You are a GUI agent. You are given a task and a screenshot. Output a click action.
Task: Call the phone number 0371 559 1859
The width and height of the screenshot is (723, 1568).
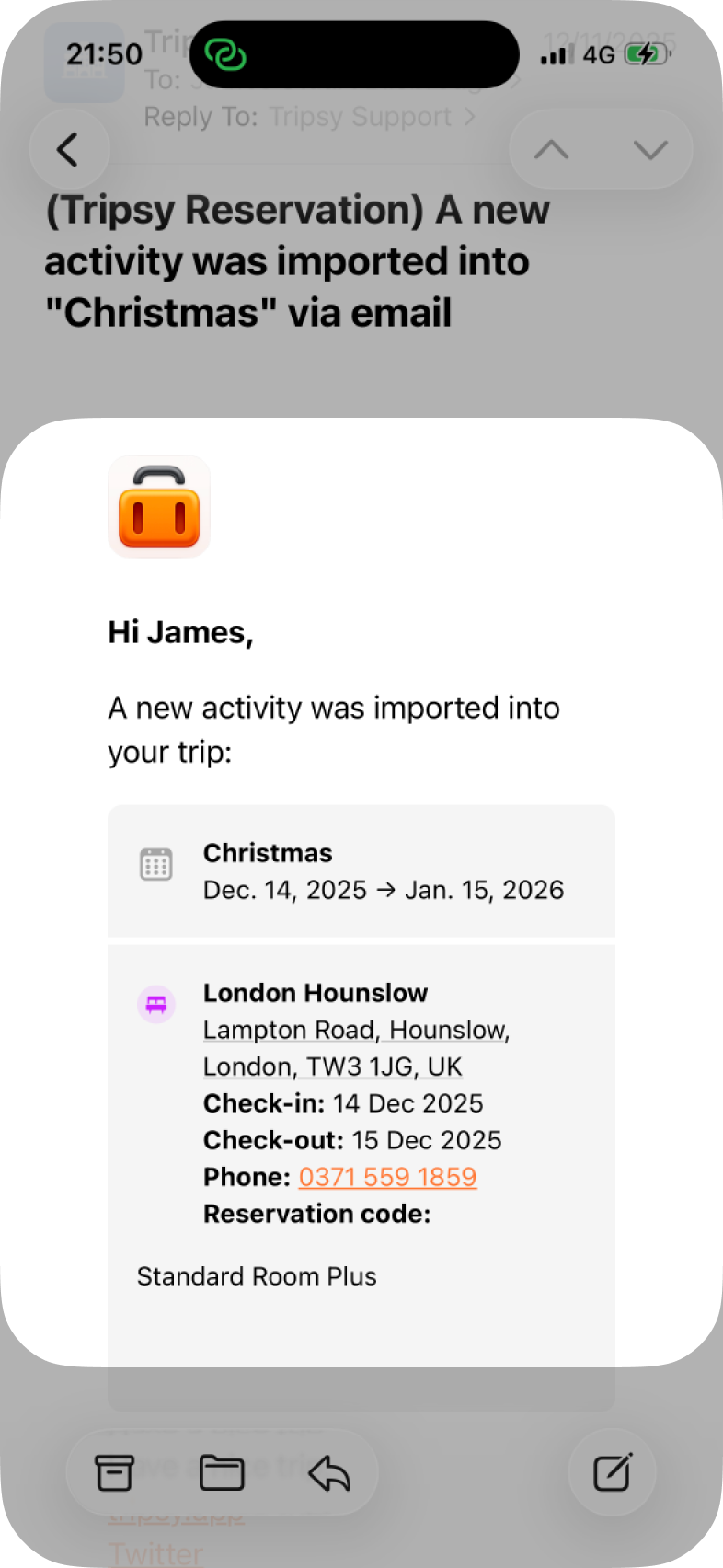tap(387, 1177)
